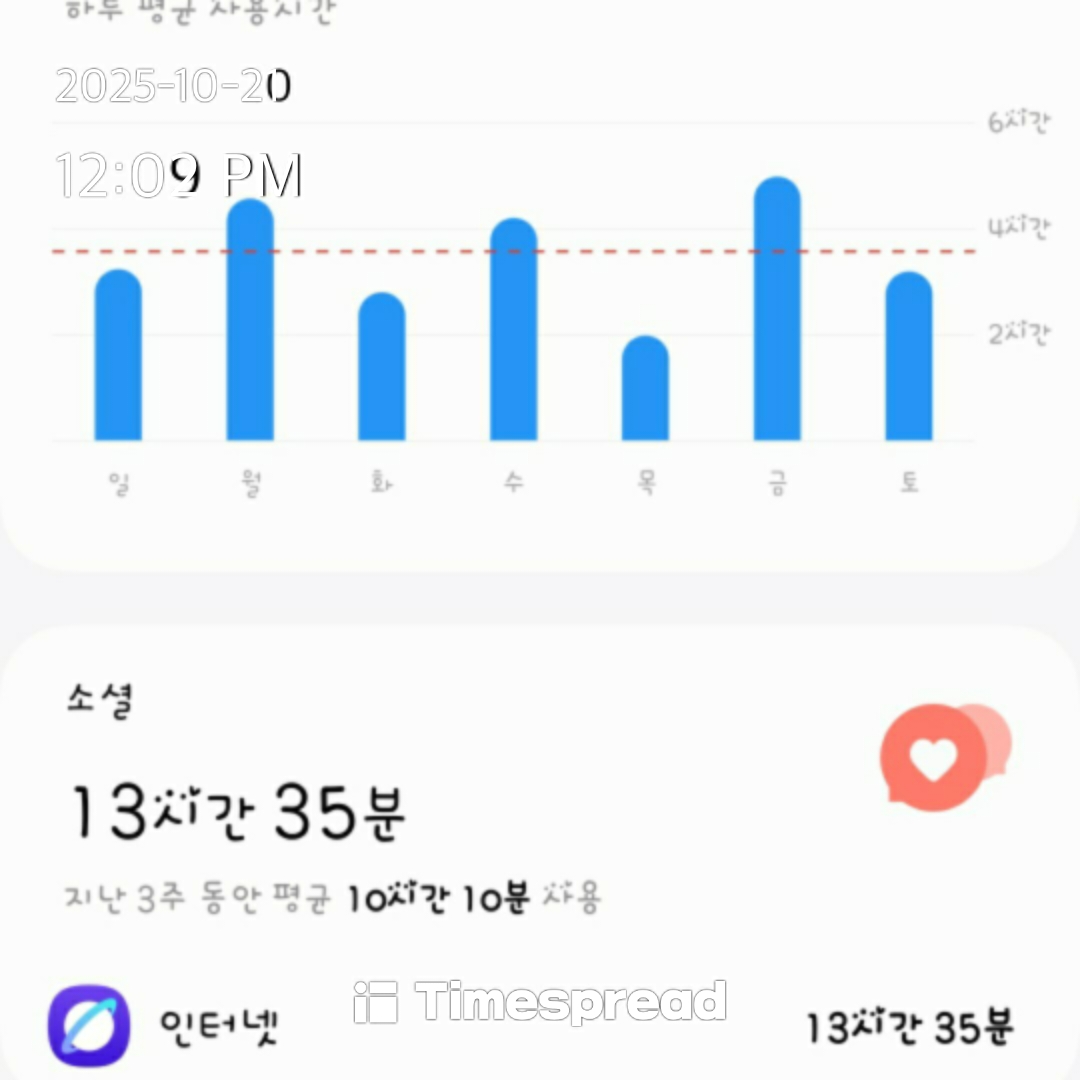The width and height of the screenshot is (1080, 1080).
Task: Select the 목 bar in the chart
Action: pyautogui.click(x=645, y=388)
